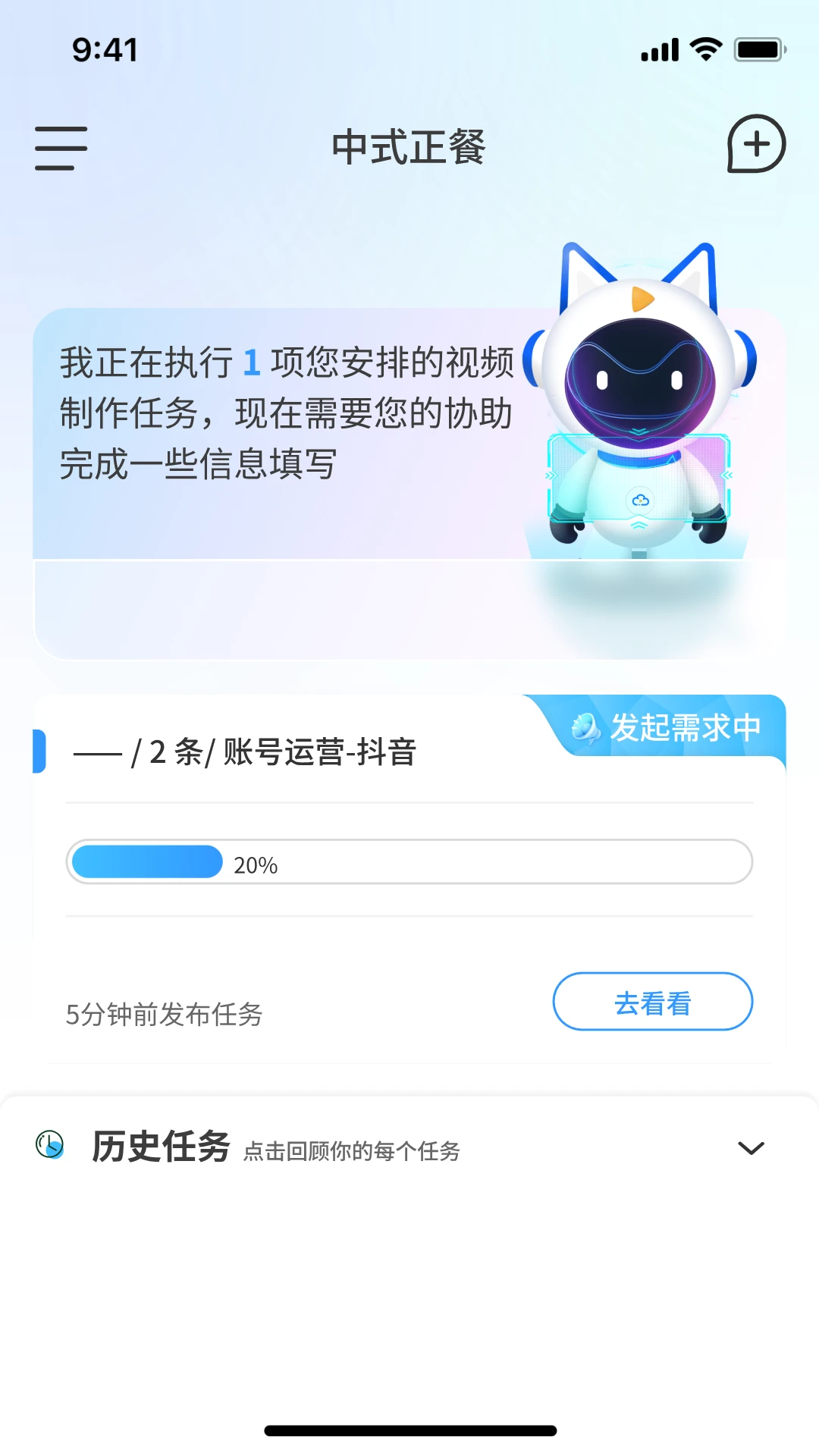Collapse the history tasks disclosure arrow

tap(752, 1147)
